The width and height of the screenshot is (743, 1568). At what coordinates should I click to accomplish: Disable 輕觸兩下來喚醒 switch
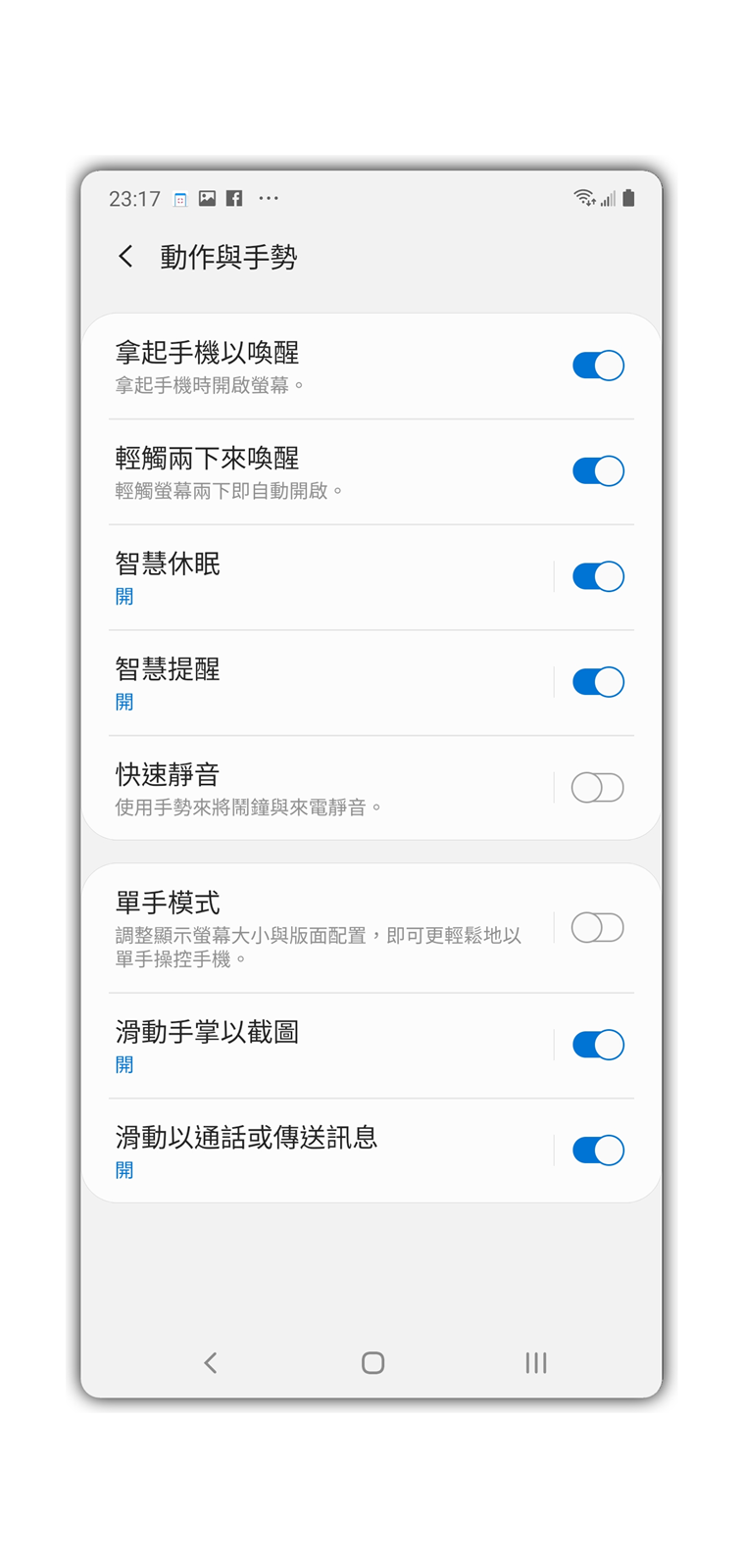[x=598, y=471]
